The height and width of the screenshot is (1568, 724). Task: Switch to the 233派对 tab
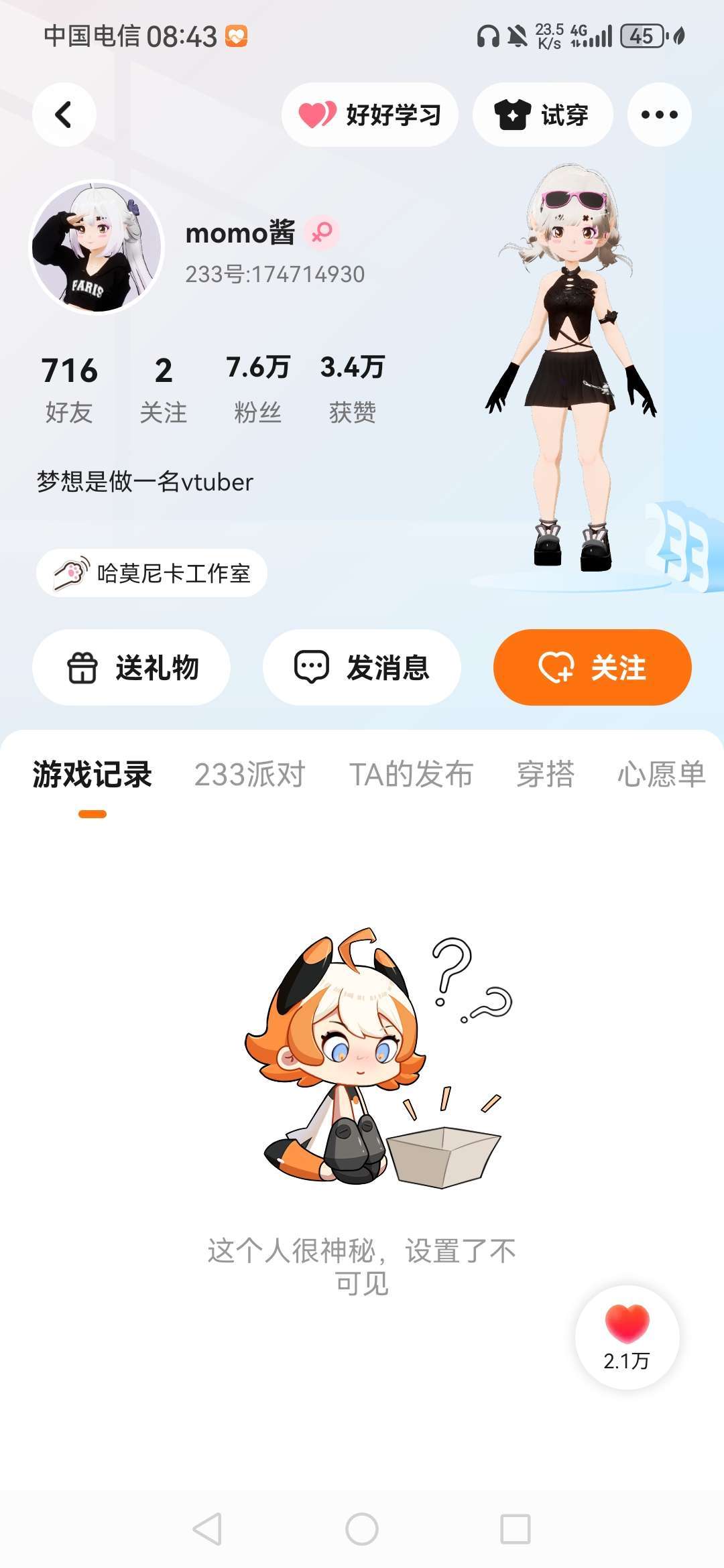(x=250, y=775)
